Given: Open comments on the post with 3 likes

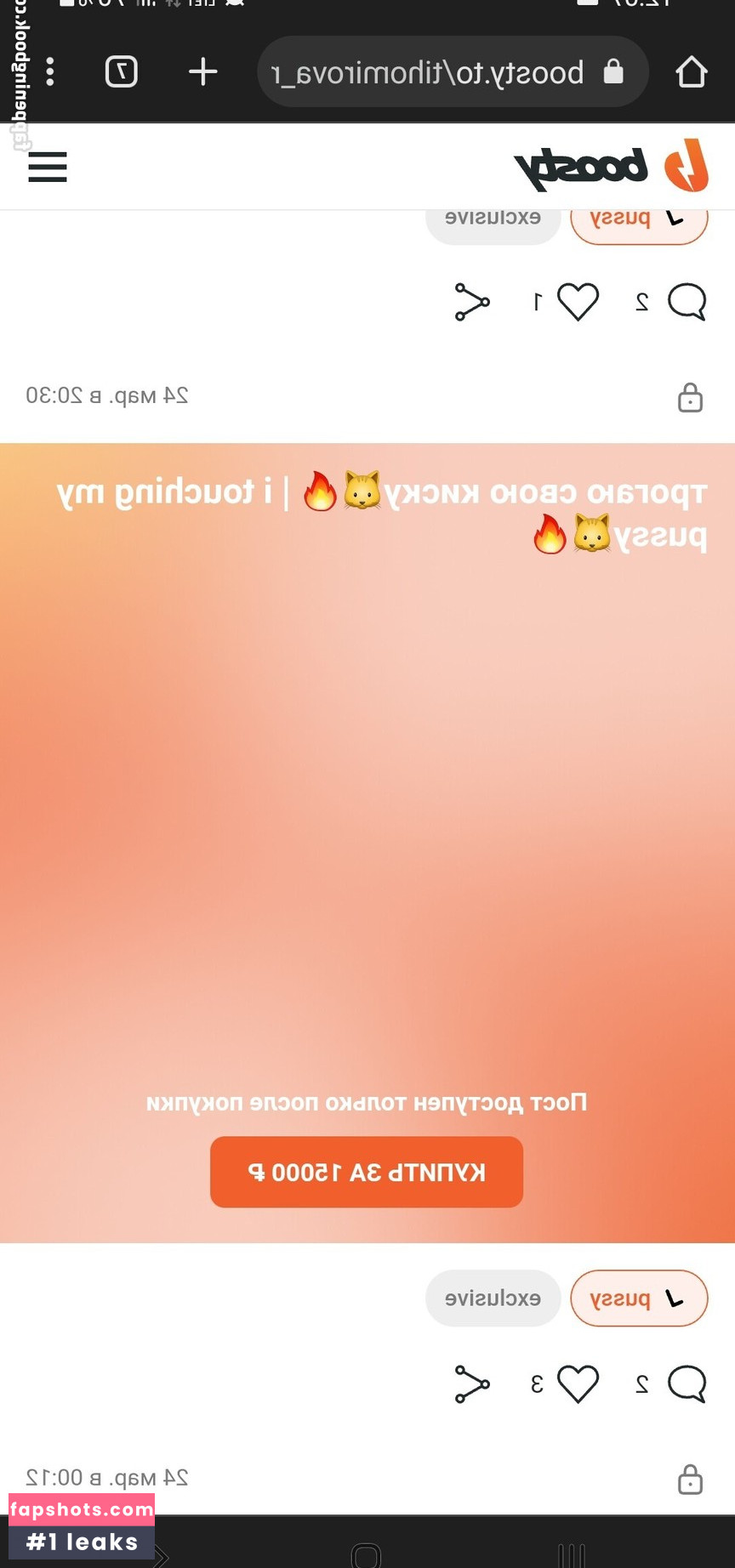Looking at the screenshot, I should (x=687, y=1384).
